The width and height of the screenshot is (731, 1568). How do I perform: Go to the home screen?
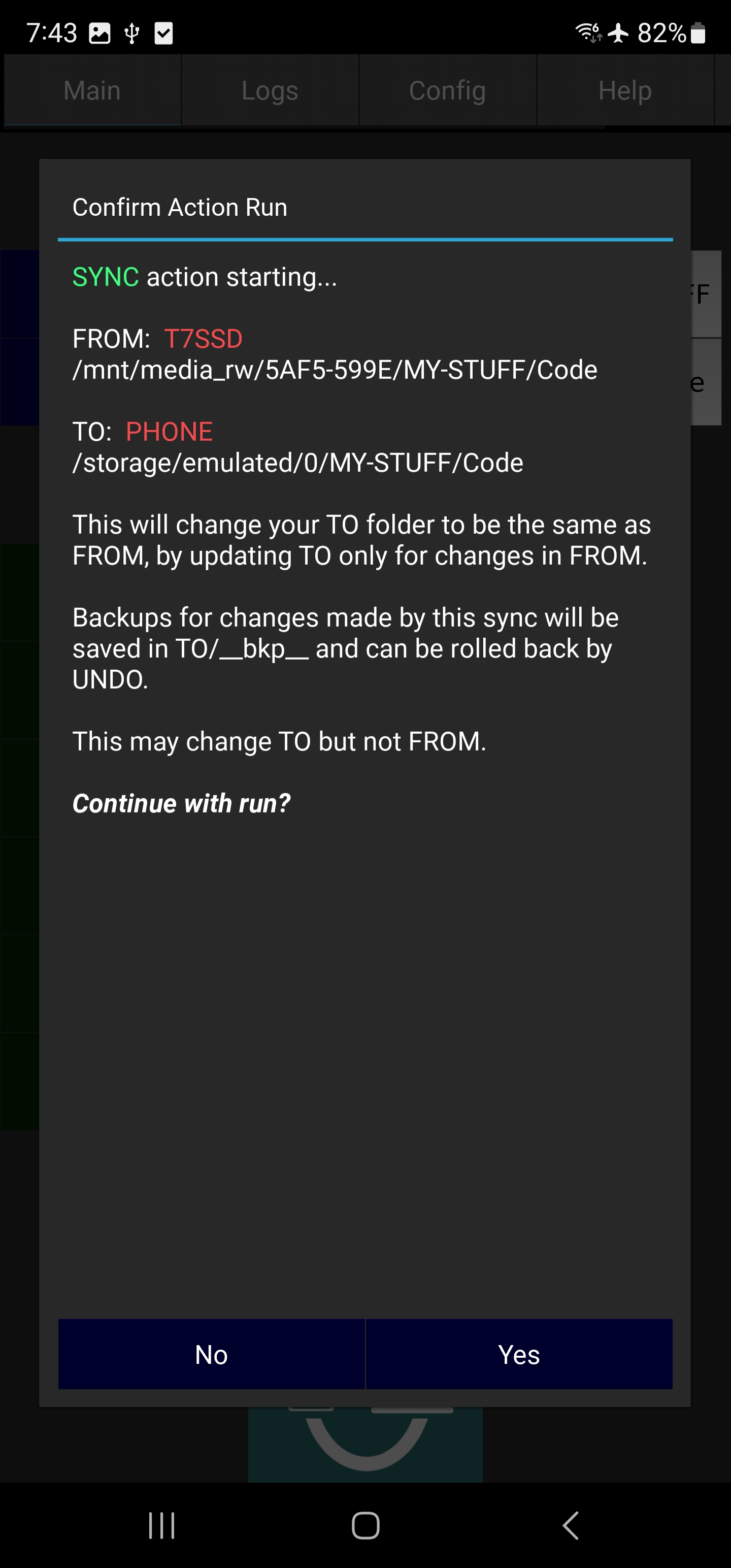click(365, 1525)
